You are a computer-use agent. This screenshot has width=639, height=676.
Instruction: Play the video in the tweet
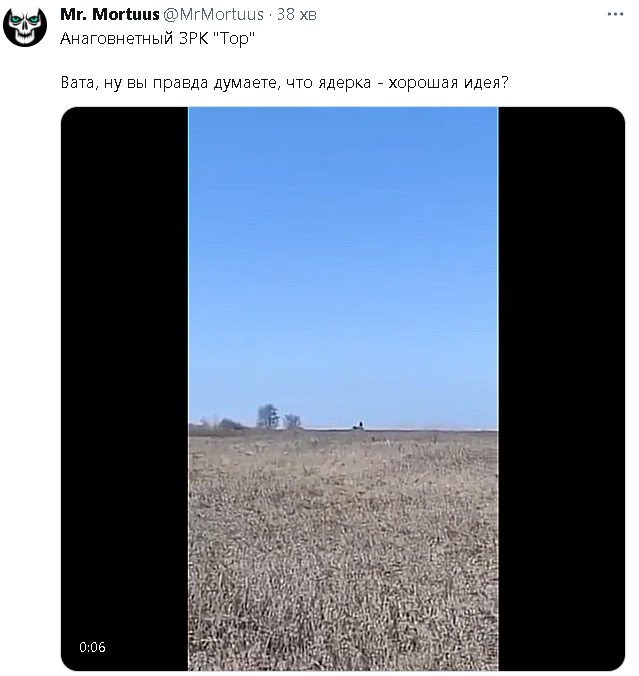click(x=343, y=388)
